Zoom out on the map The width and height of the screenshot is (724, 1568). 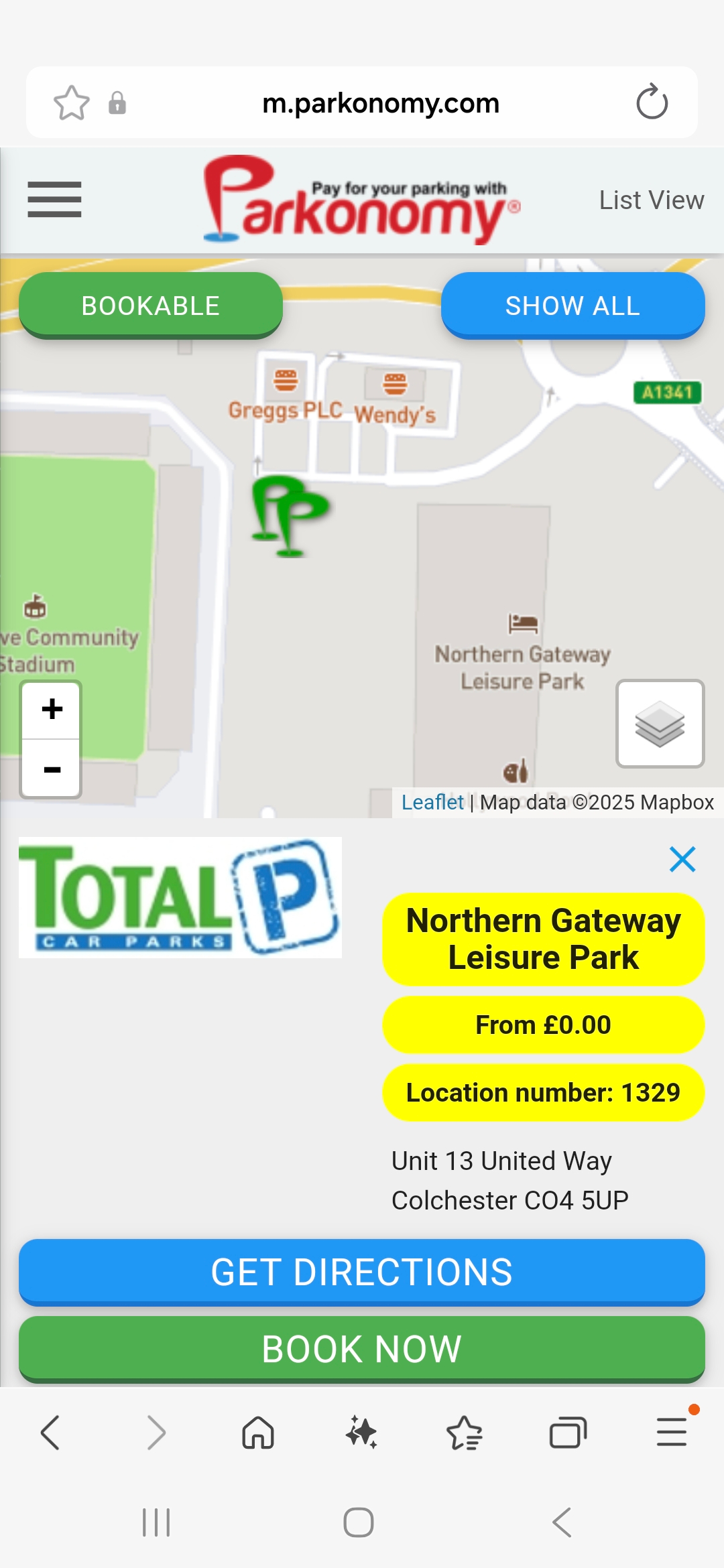click(x=52, y=769)
